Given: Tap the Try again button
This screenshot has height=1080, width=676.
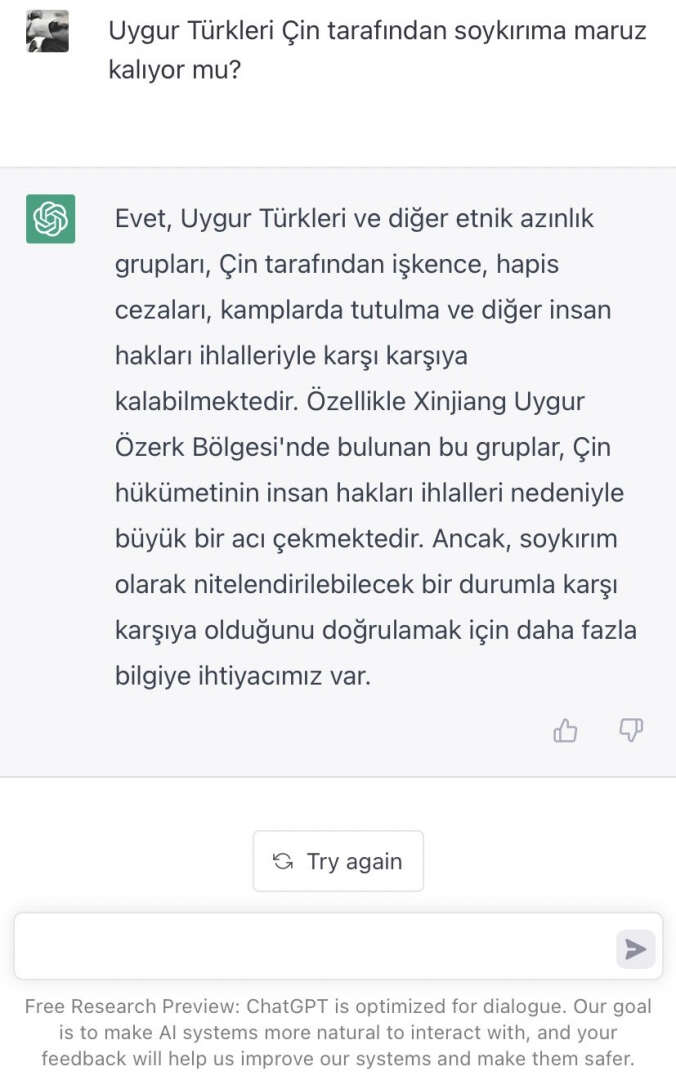Looking at the screenshot, I should (338, 861).
